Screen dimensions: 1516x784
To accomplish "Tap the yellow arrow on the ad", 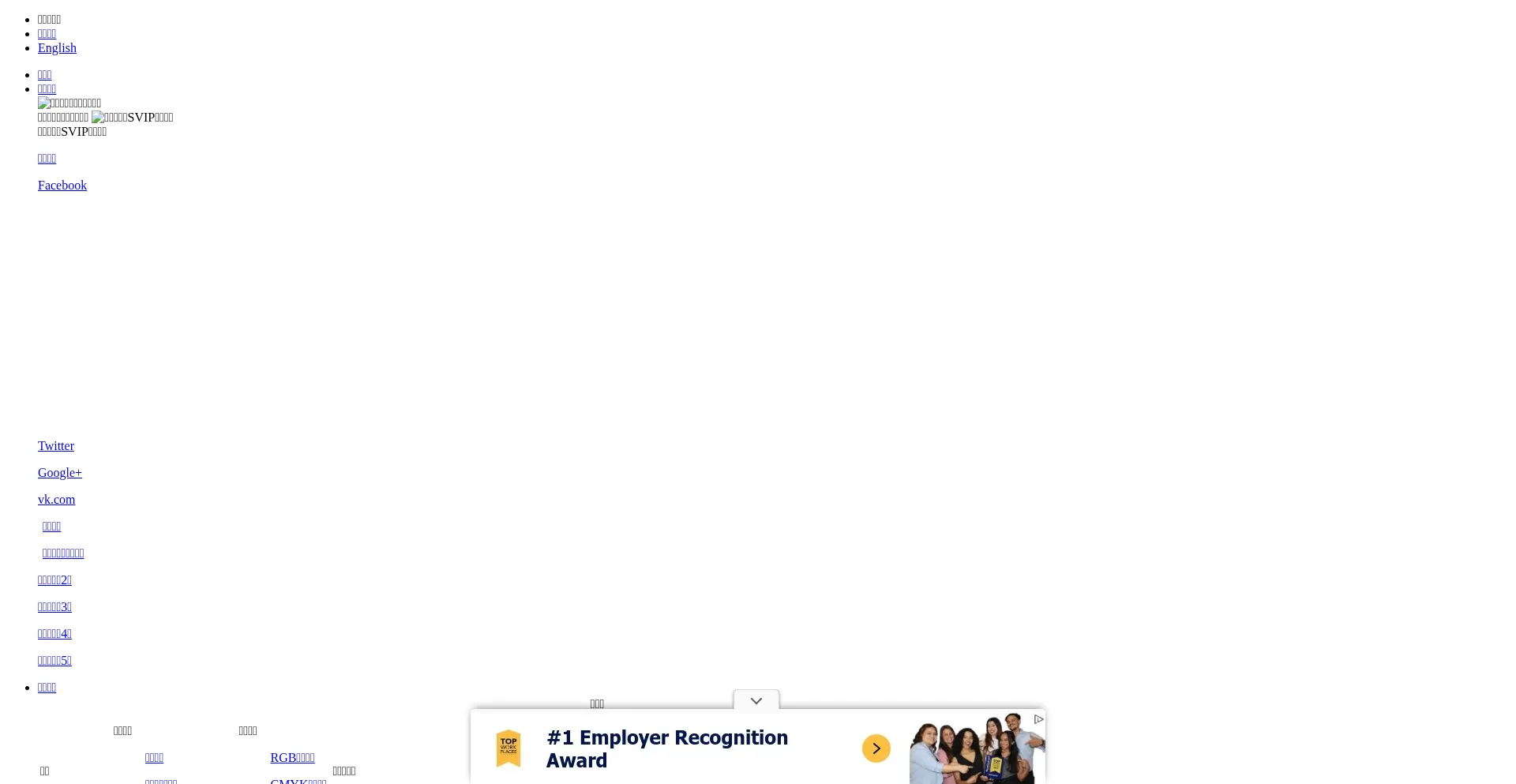I will [876, 748].
